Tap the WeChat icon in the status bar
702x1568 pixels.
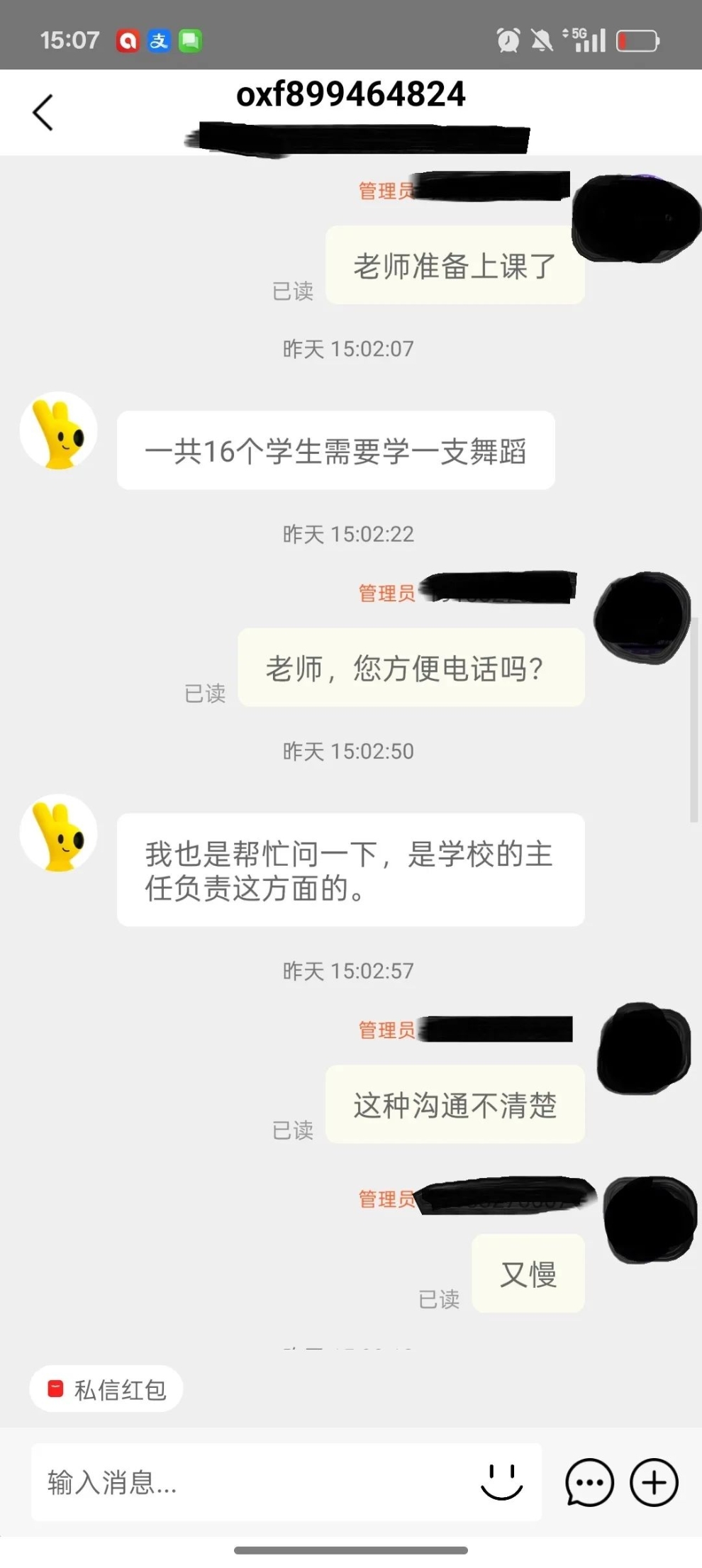pyautogui.click(x=189, y=40)
